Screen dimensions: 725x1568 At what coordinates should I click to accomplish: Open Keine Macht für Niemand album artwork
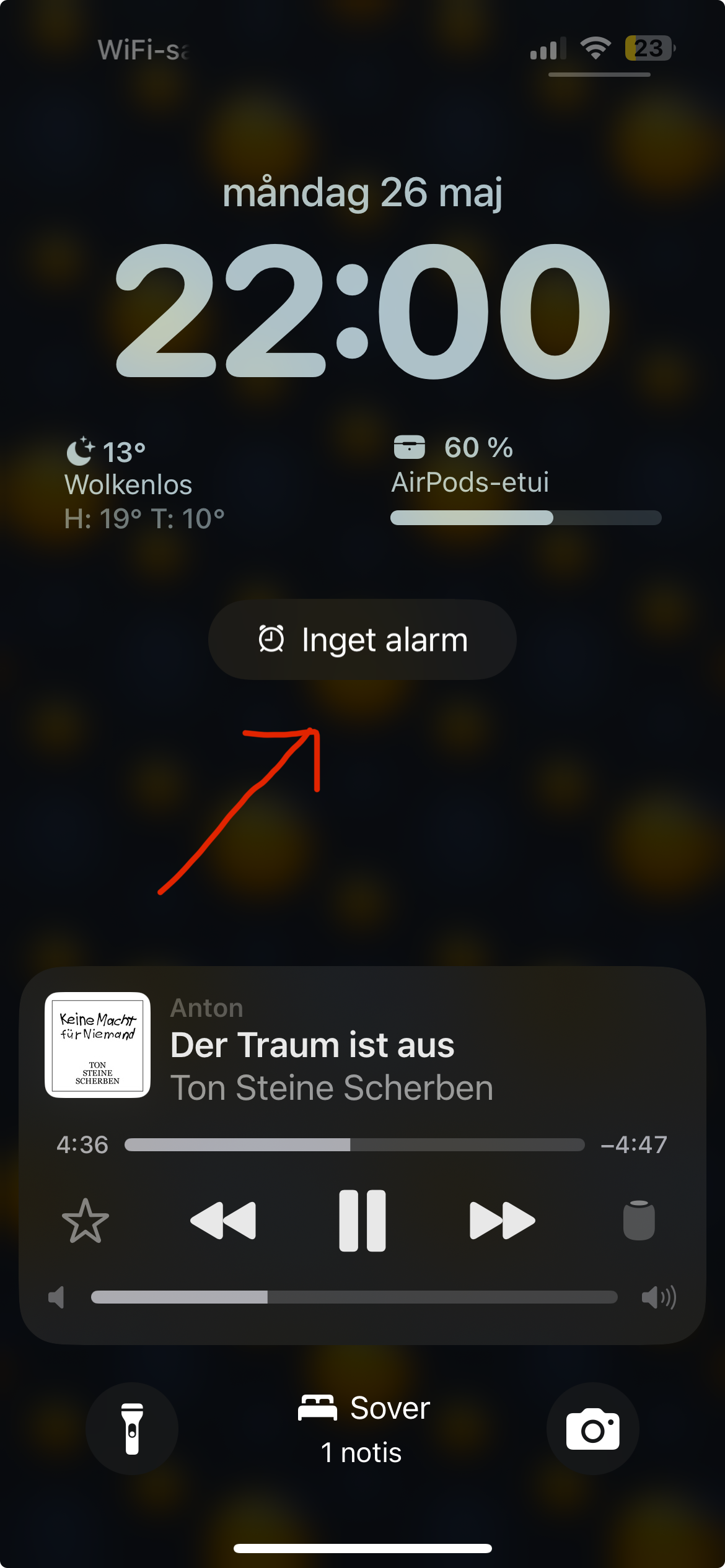(97, 1045)
